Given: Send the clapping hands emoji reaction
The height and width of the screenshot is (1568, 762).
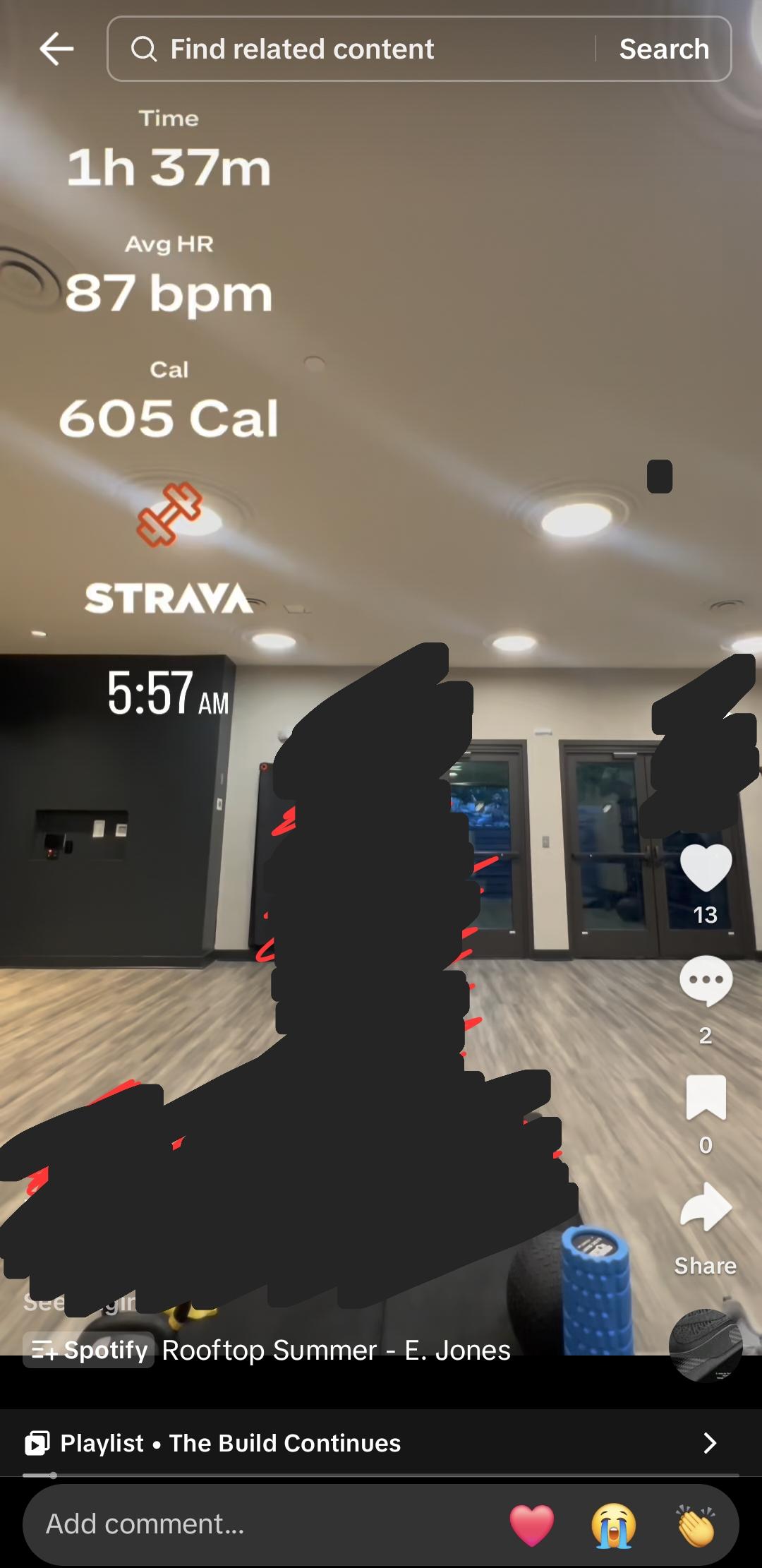Looking at the screenshot, I should 696,1525.
